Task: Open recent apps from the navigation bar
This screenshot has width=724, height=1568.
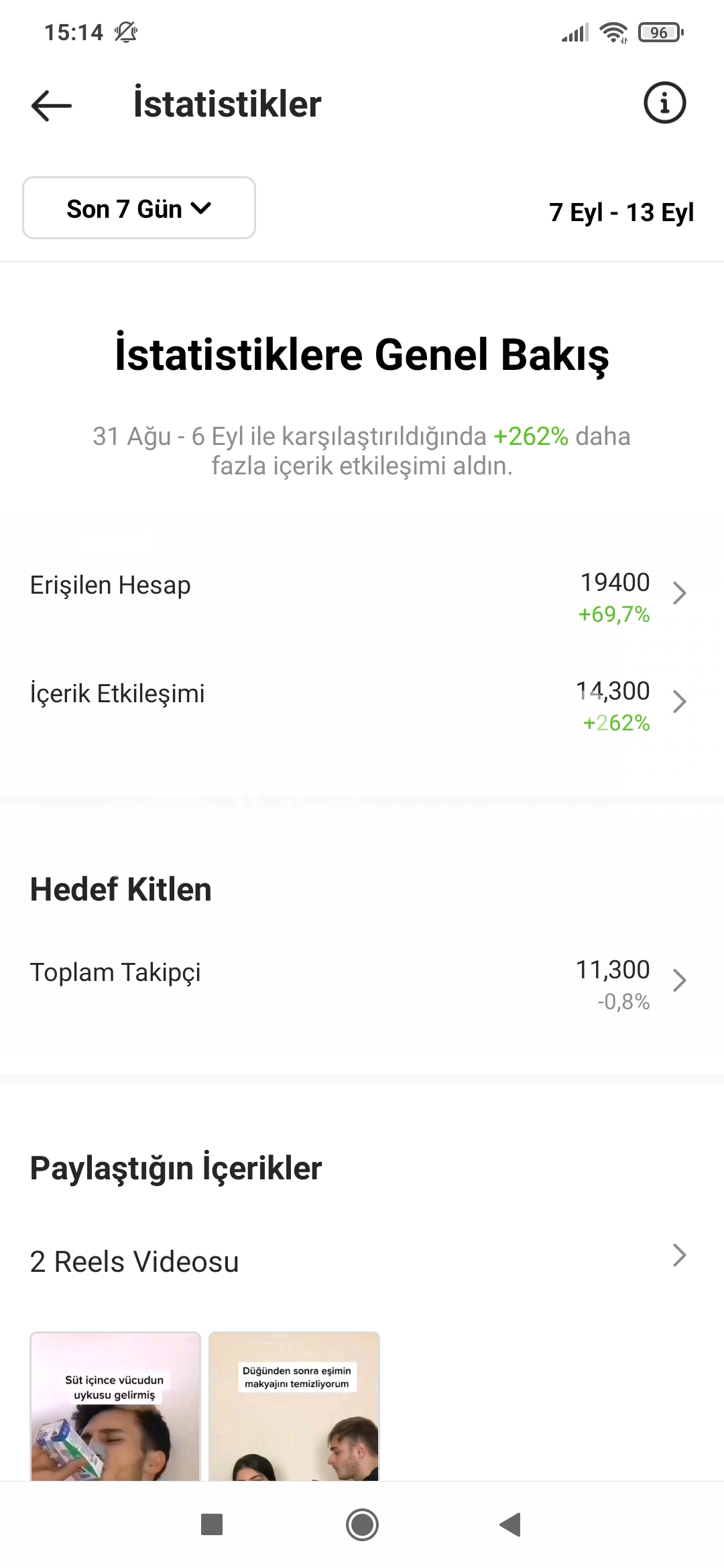Action: click(x=212, y=1525)
